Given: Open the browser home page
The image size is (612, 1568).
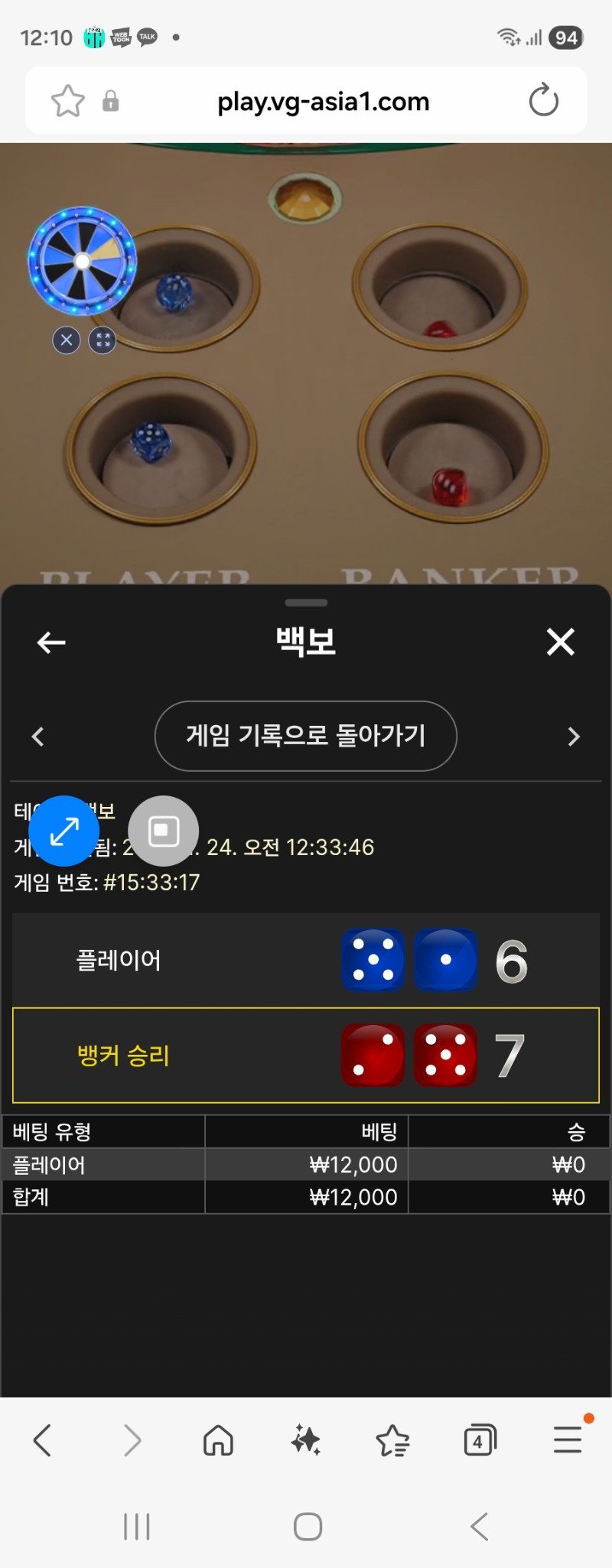Looking at the screenshot, I should (218, 1440).
